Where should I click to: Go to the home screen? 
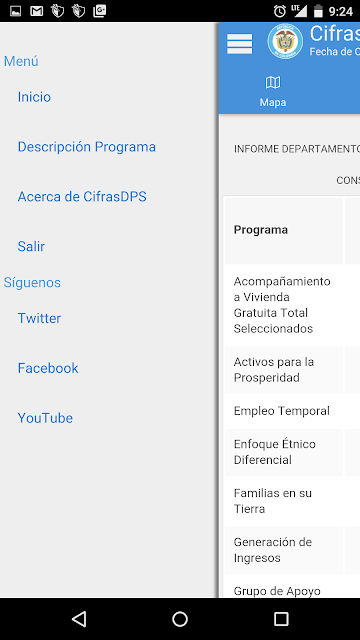(x=180, y=619)
